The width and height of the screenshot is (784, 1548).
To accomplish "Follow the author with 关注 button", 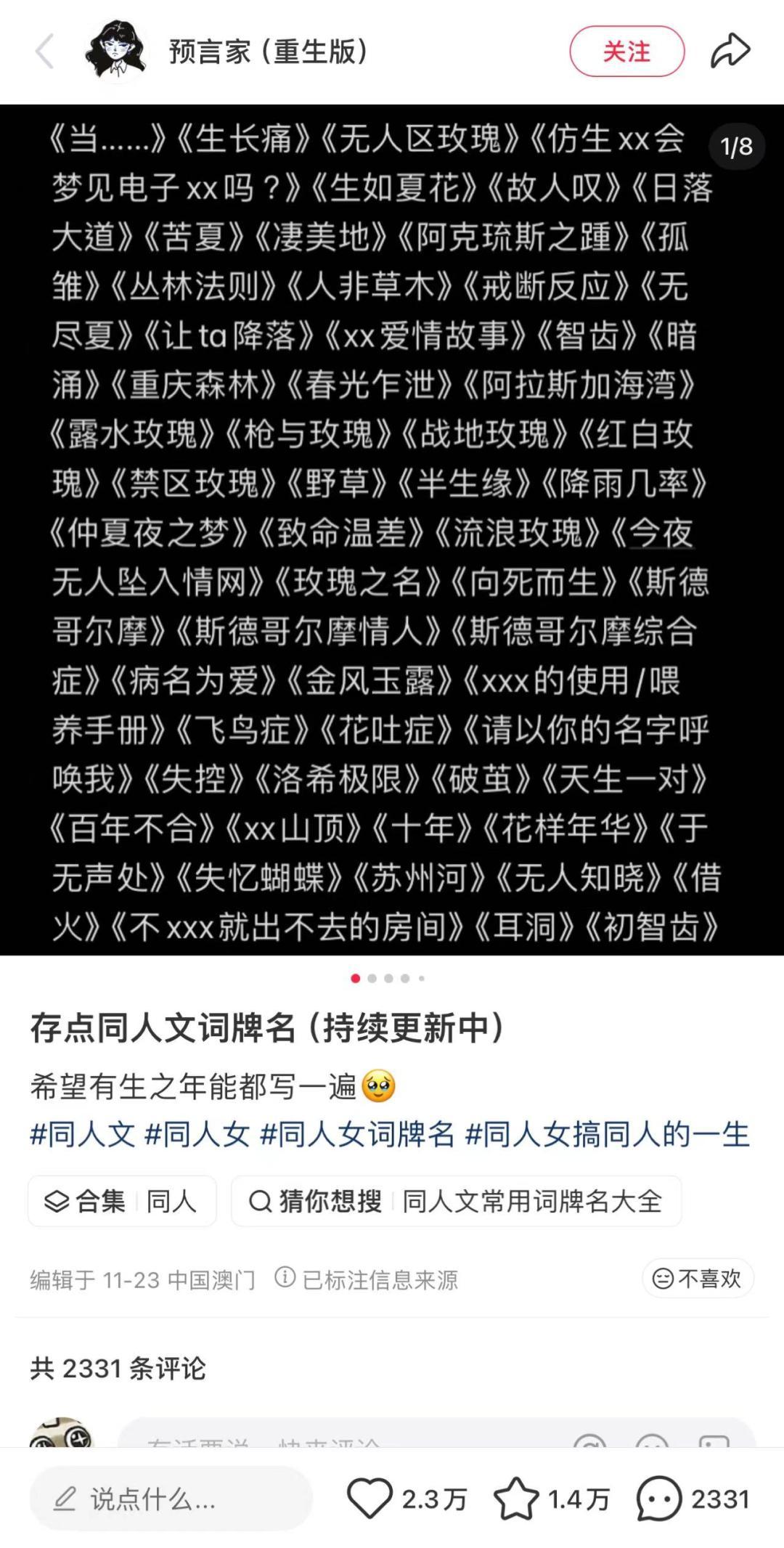I will (626, 52).
